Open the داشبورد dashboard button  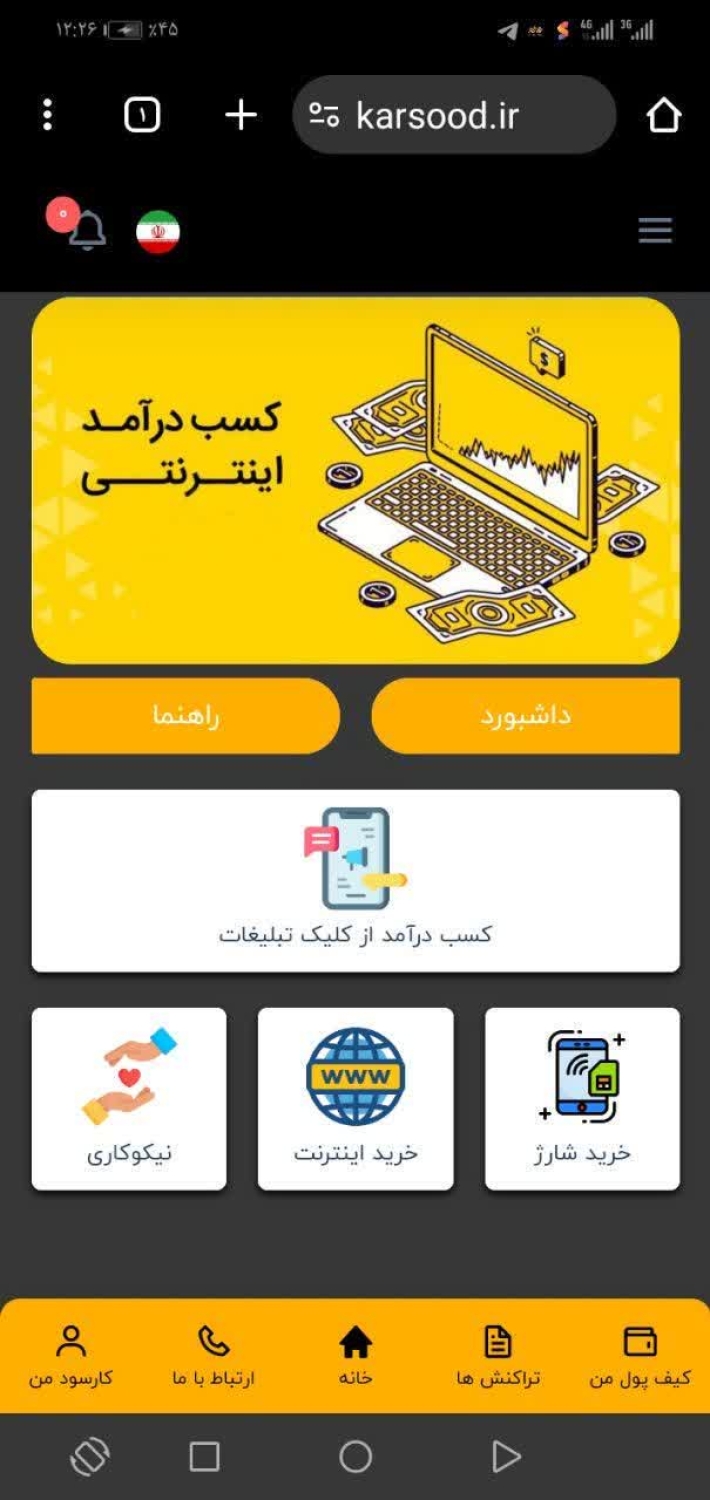tap(525, 716)
